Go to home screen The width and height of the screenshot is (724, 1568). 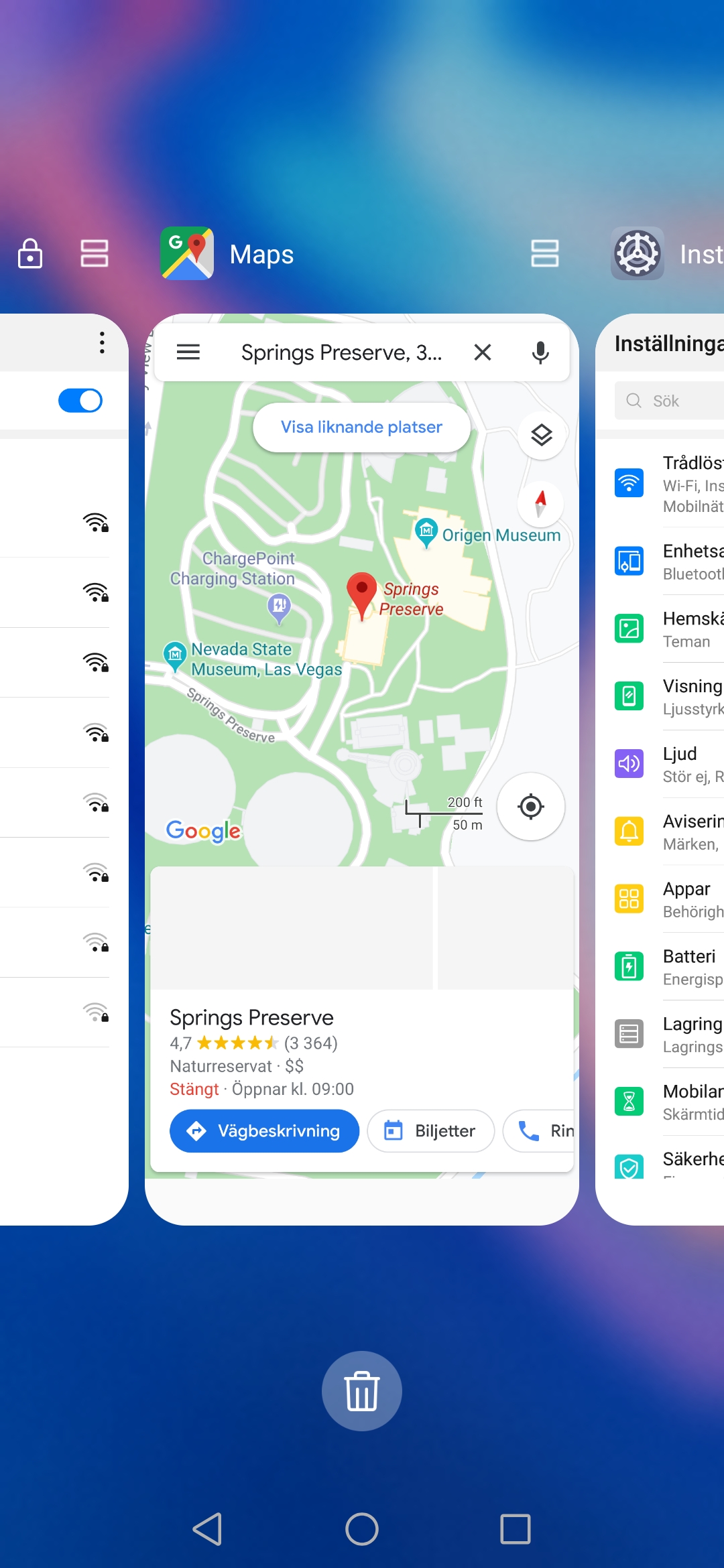pyautogui.click(x=361, y=1529)
